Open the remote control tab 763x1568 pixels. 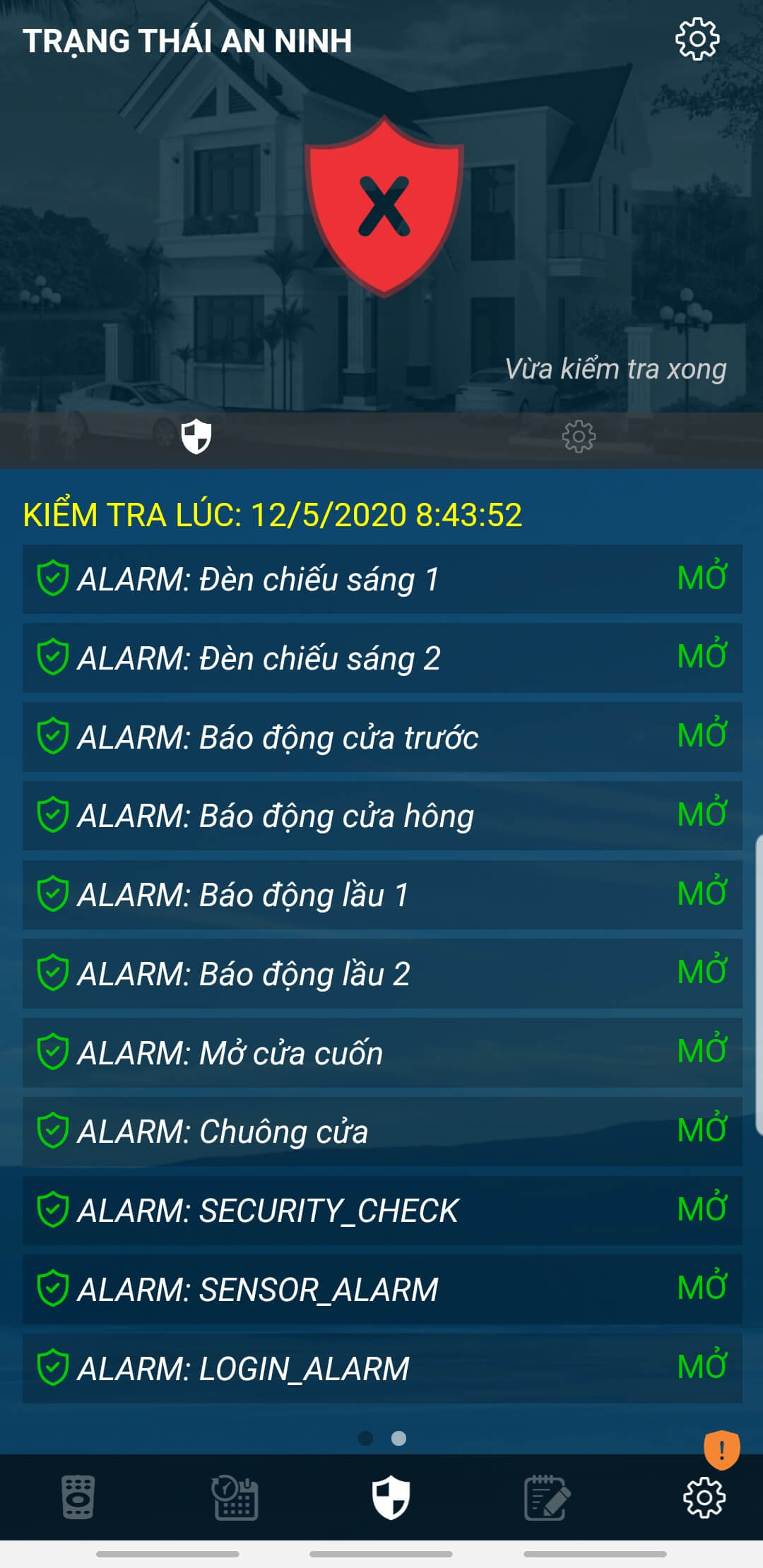tap(78, 1497)
